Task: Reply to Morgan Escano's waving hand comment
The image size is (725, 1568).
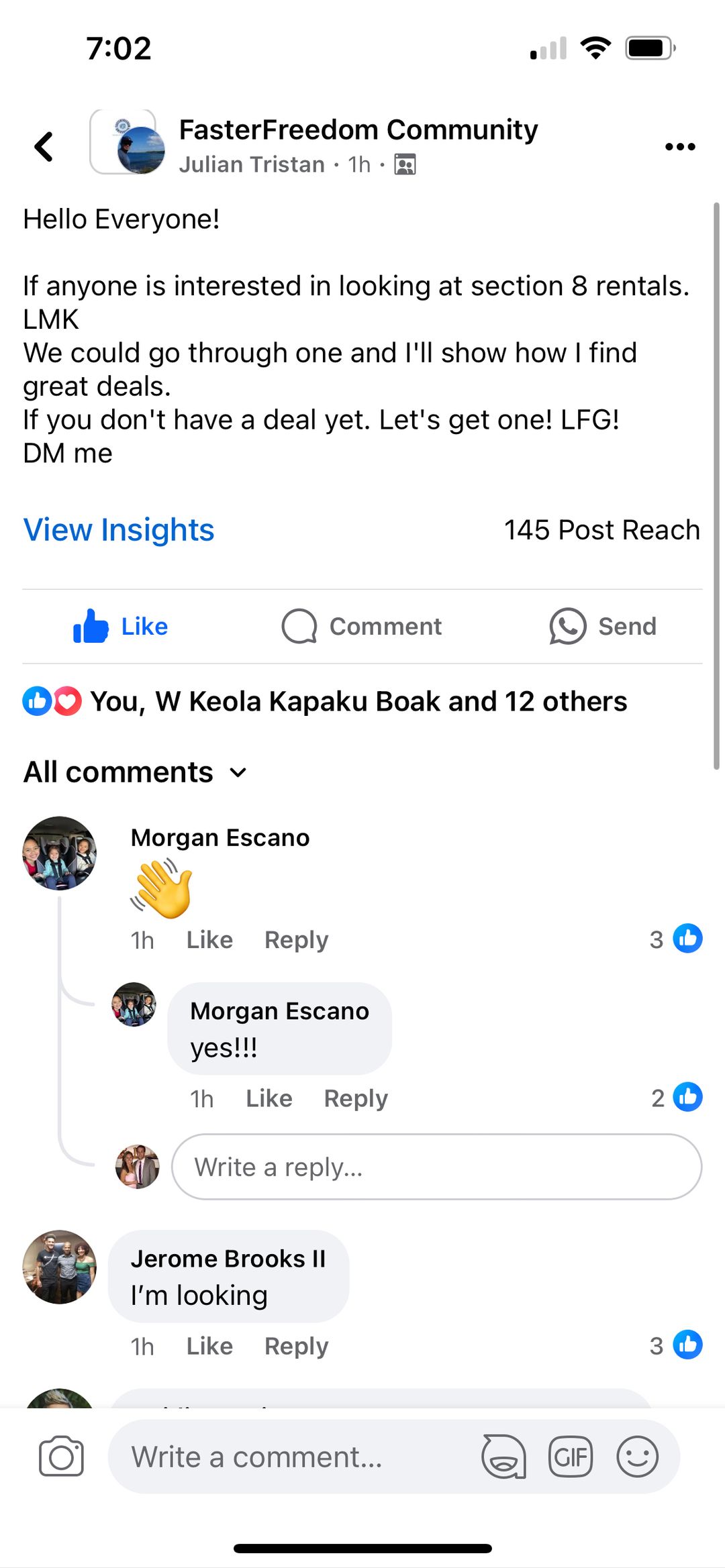Action: (296, 940)
